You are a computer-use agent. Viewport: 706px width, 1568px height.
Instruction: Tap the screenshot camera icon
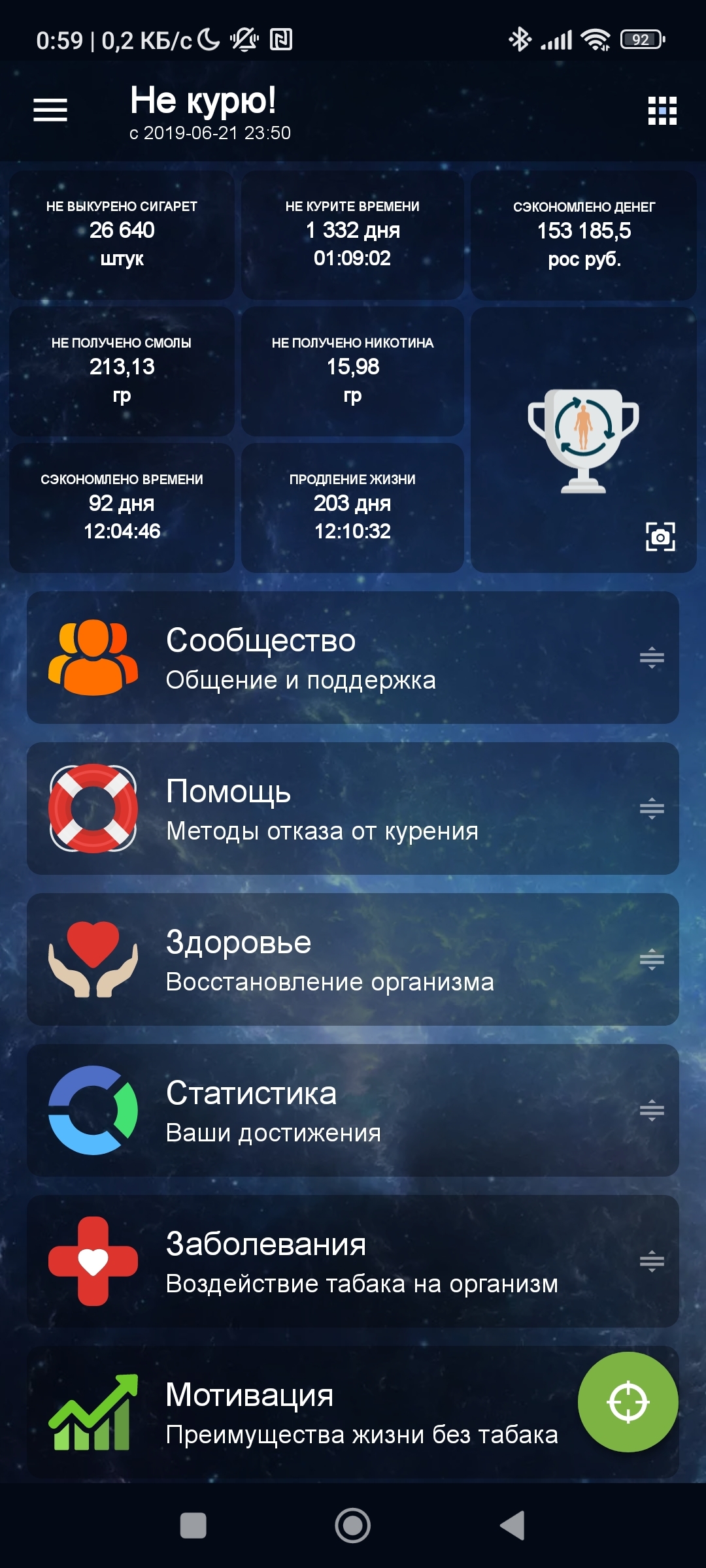tap(660, 536)
